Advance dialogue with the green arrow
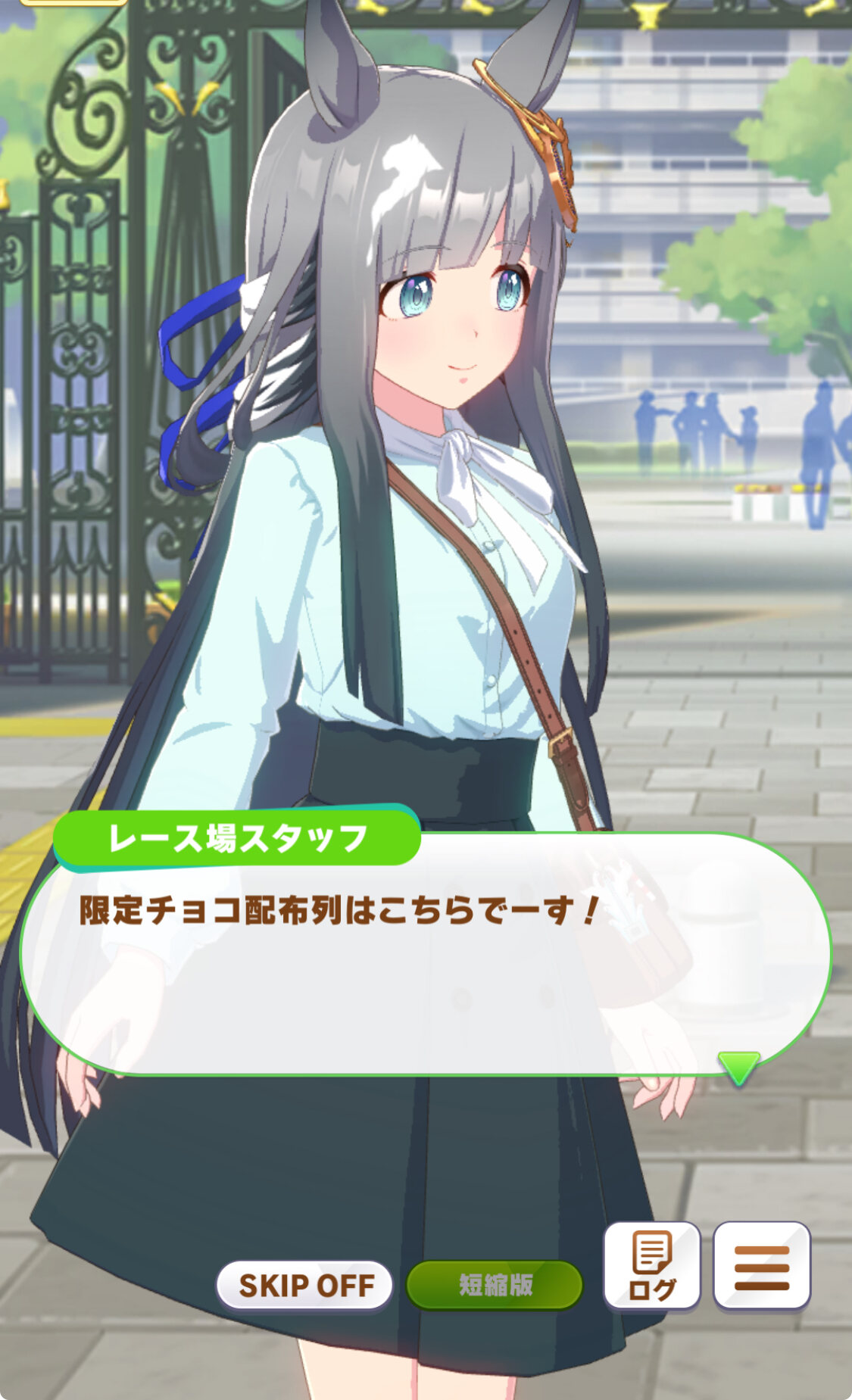The width and height of the screenshot is (852, 1400). pyautogui.click(x=738, y=1068)
